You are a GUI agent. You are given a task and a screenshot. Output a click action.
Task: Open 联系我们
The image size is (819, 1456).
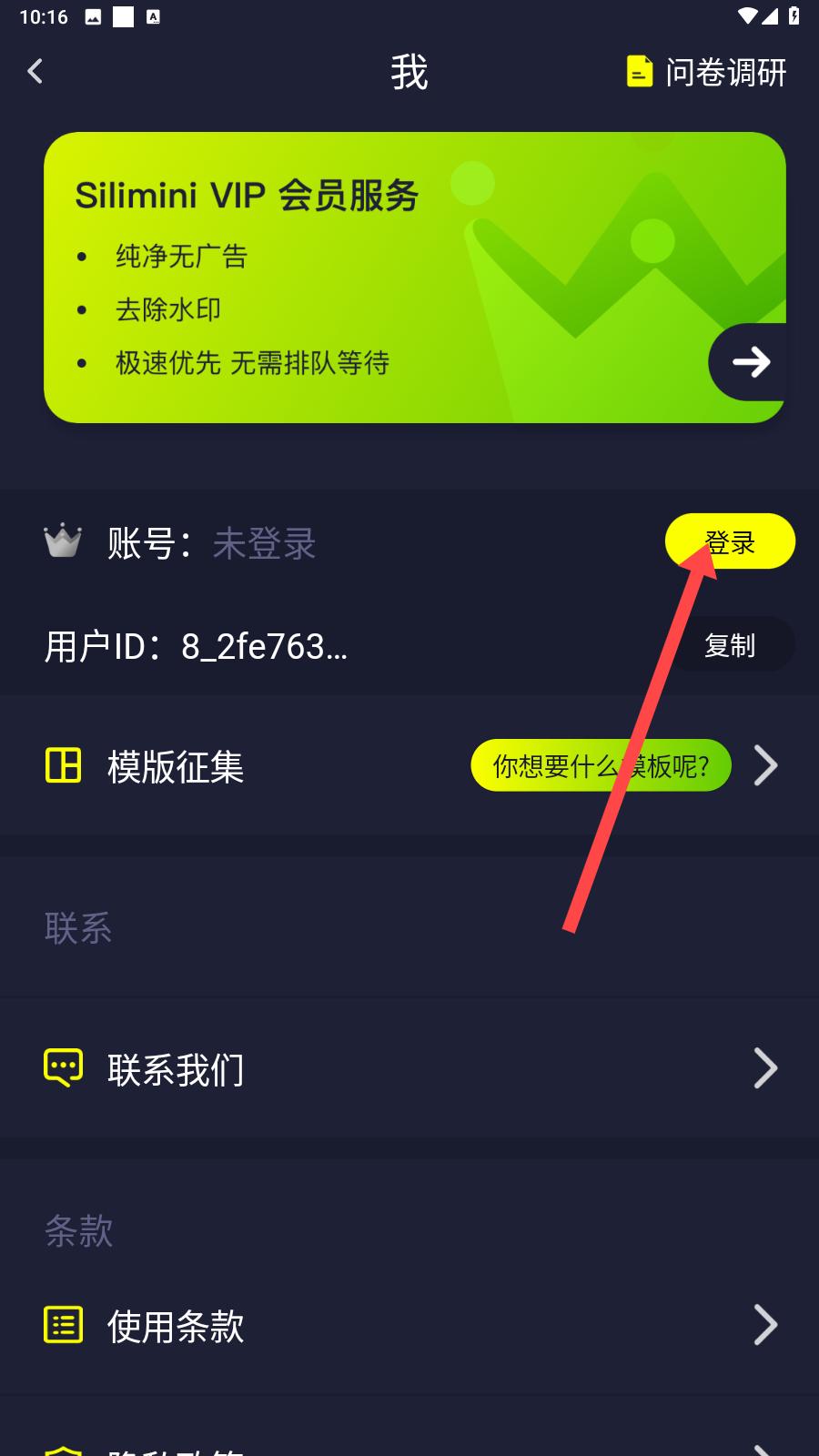point(409,1068)
